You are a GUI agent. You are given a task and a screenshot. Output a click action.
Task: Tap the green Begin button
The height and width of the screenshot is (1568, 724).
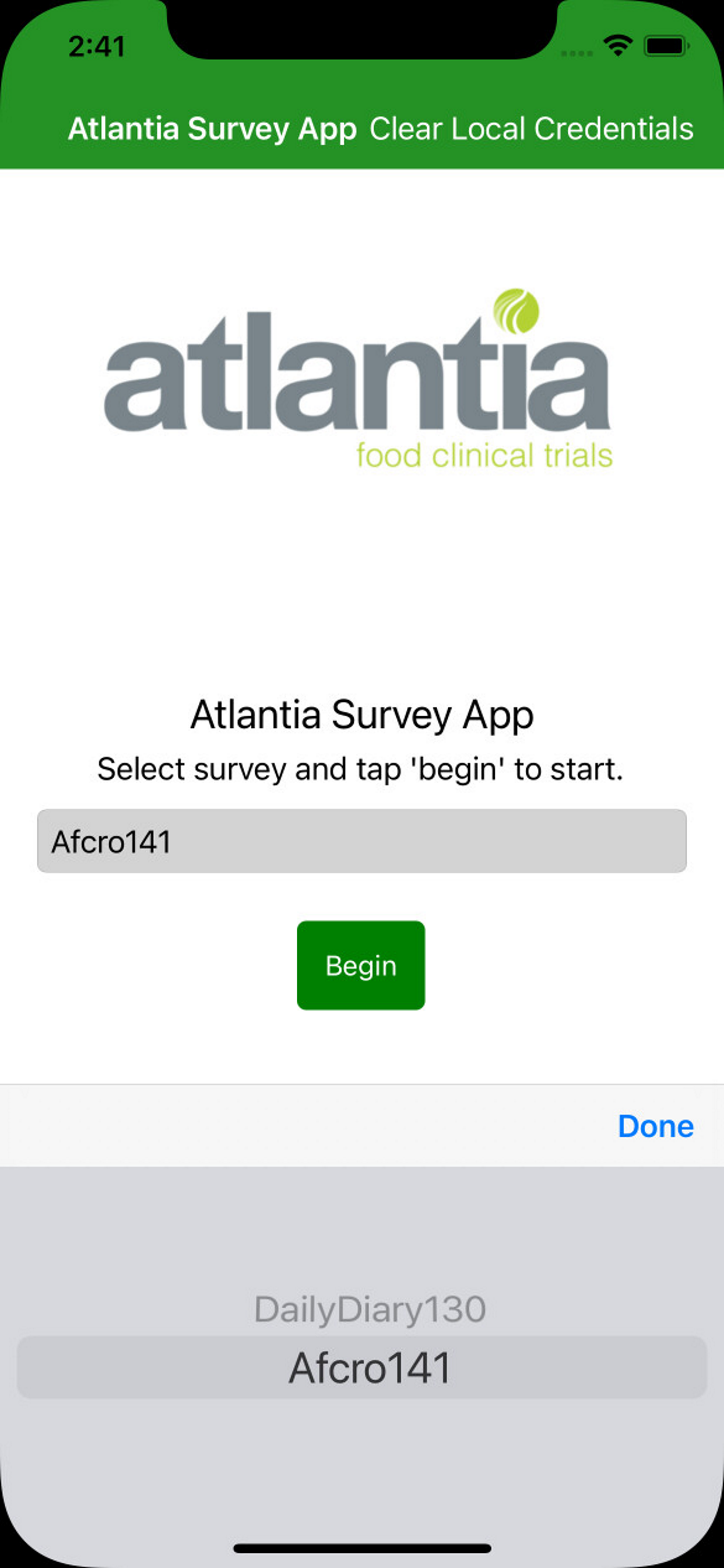tap(361, 965)
